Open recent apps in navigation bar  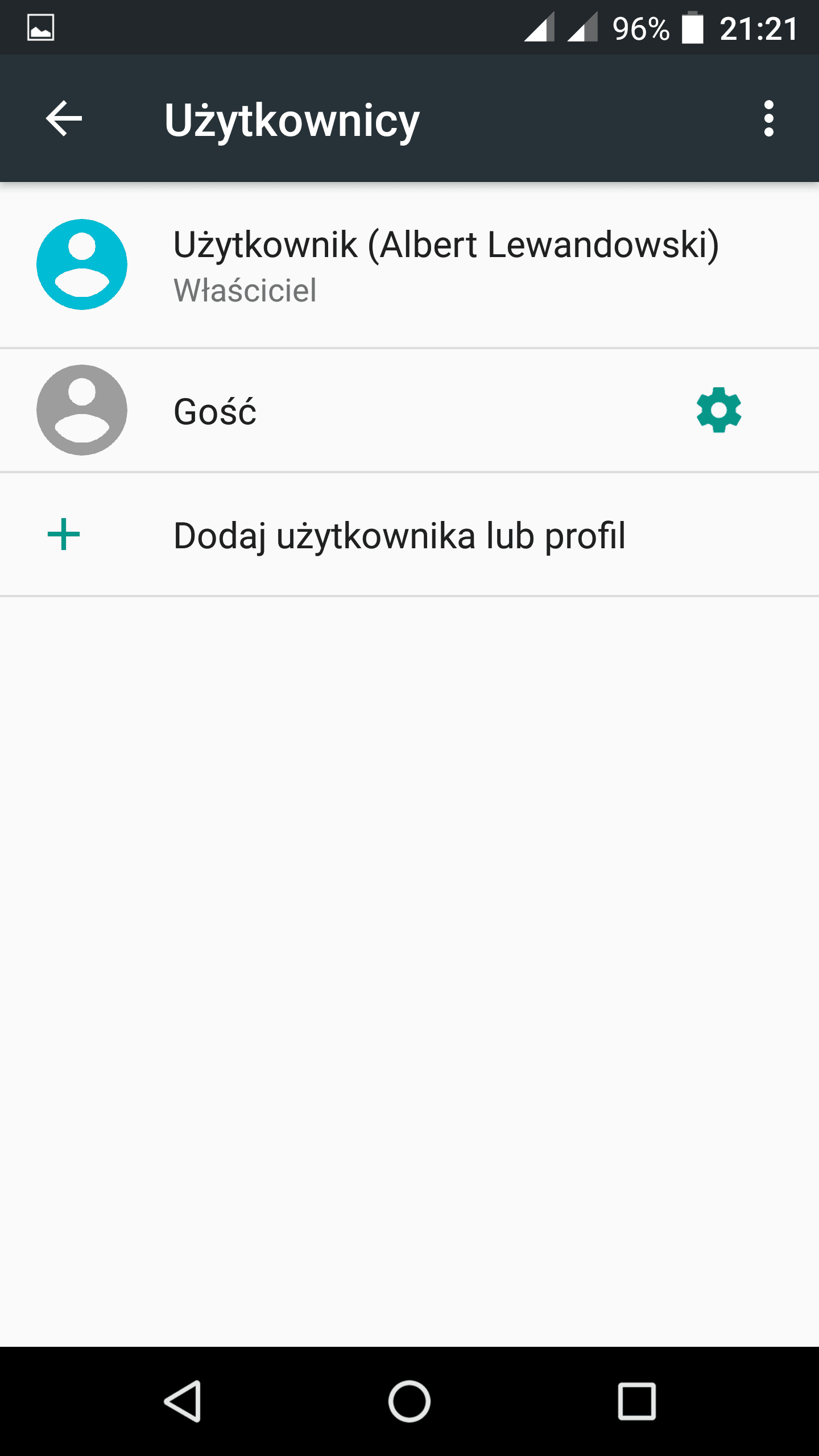click(x=637, y=1401)
